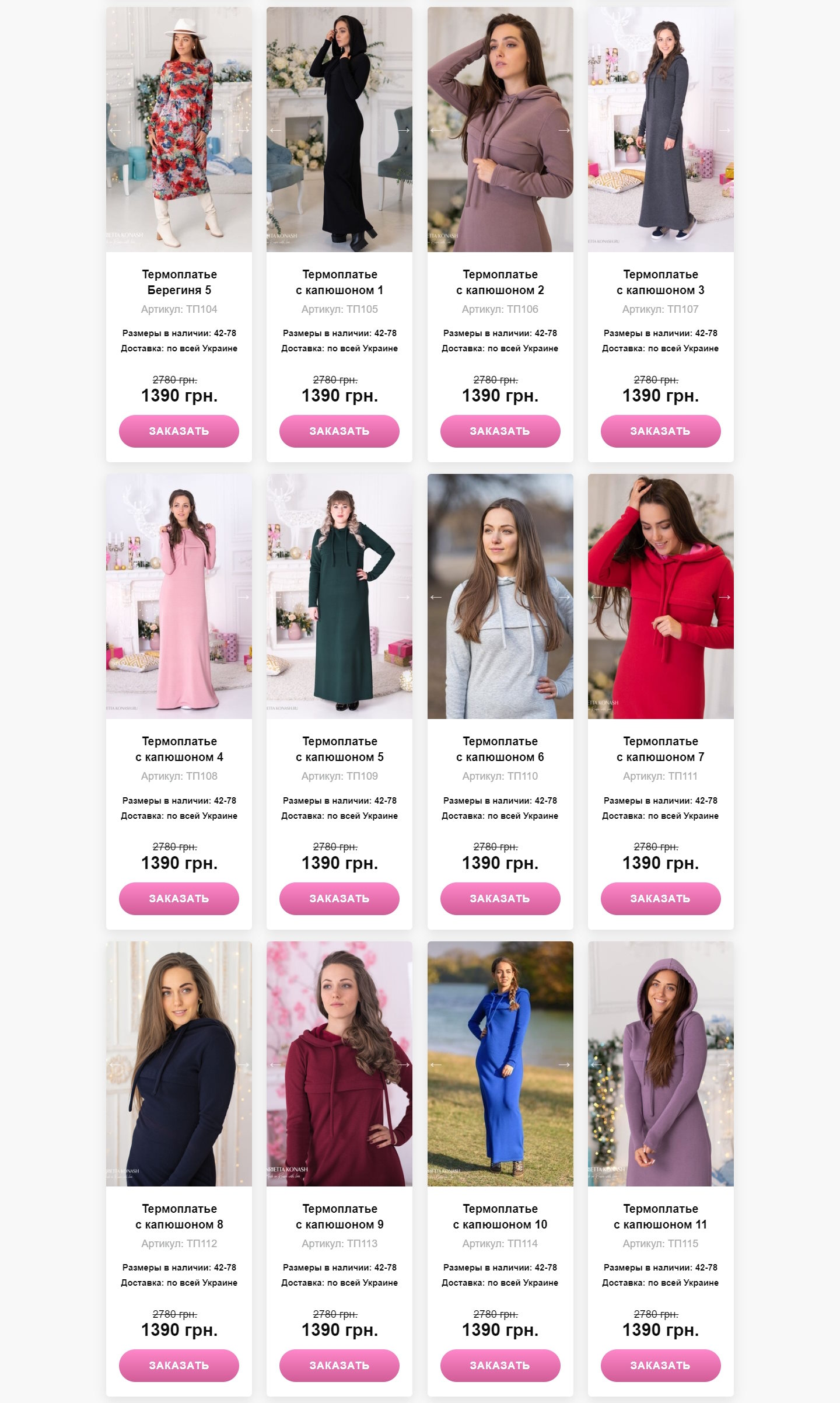Order Термоплатье с капюшоном 8
The image size is (840, 1403).
179,1366
